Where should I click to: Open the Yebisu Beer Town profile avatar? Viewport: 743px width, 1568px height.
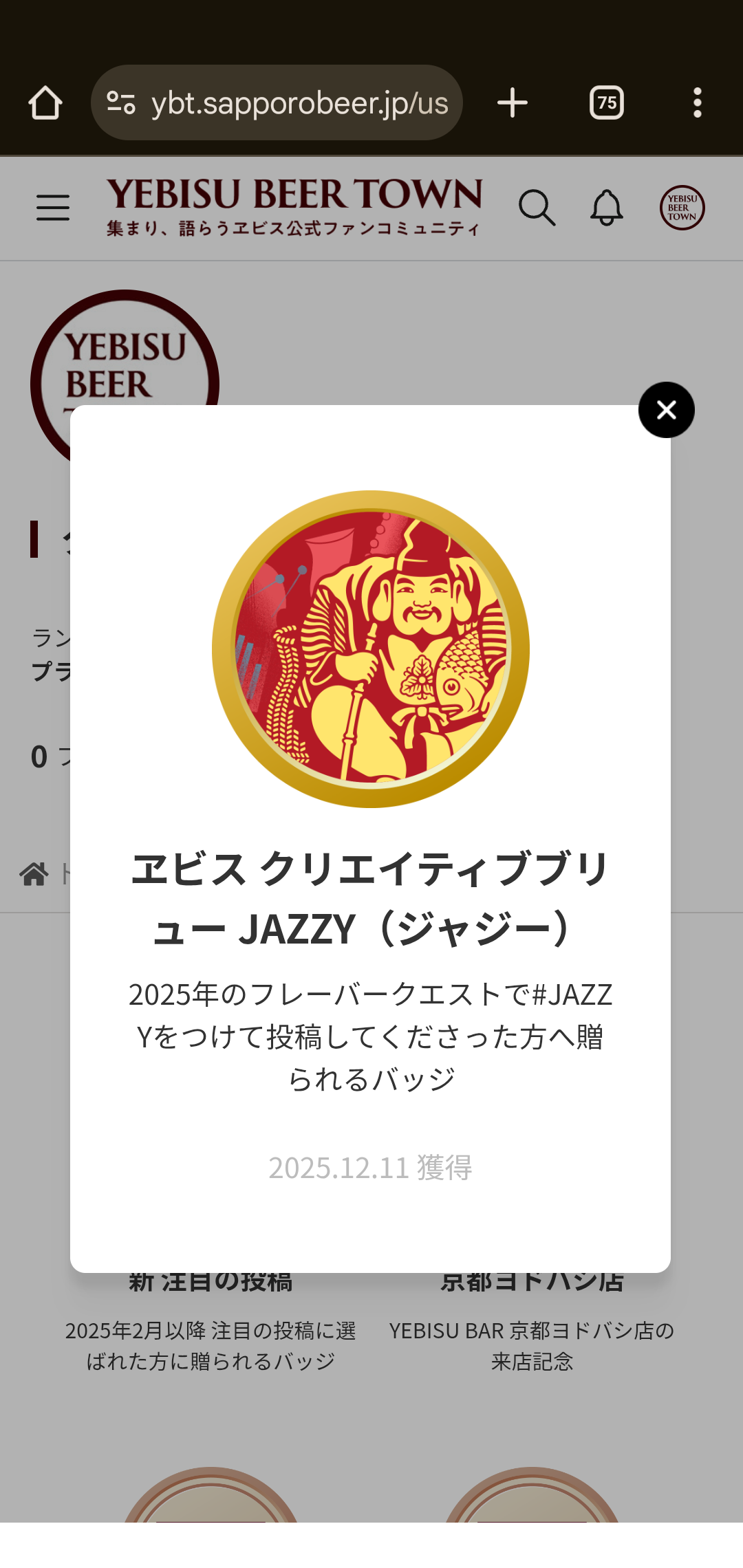click(682, 208)
